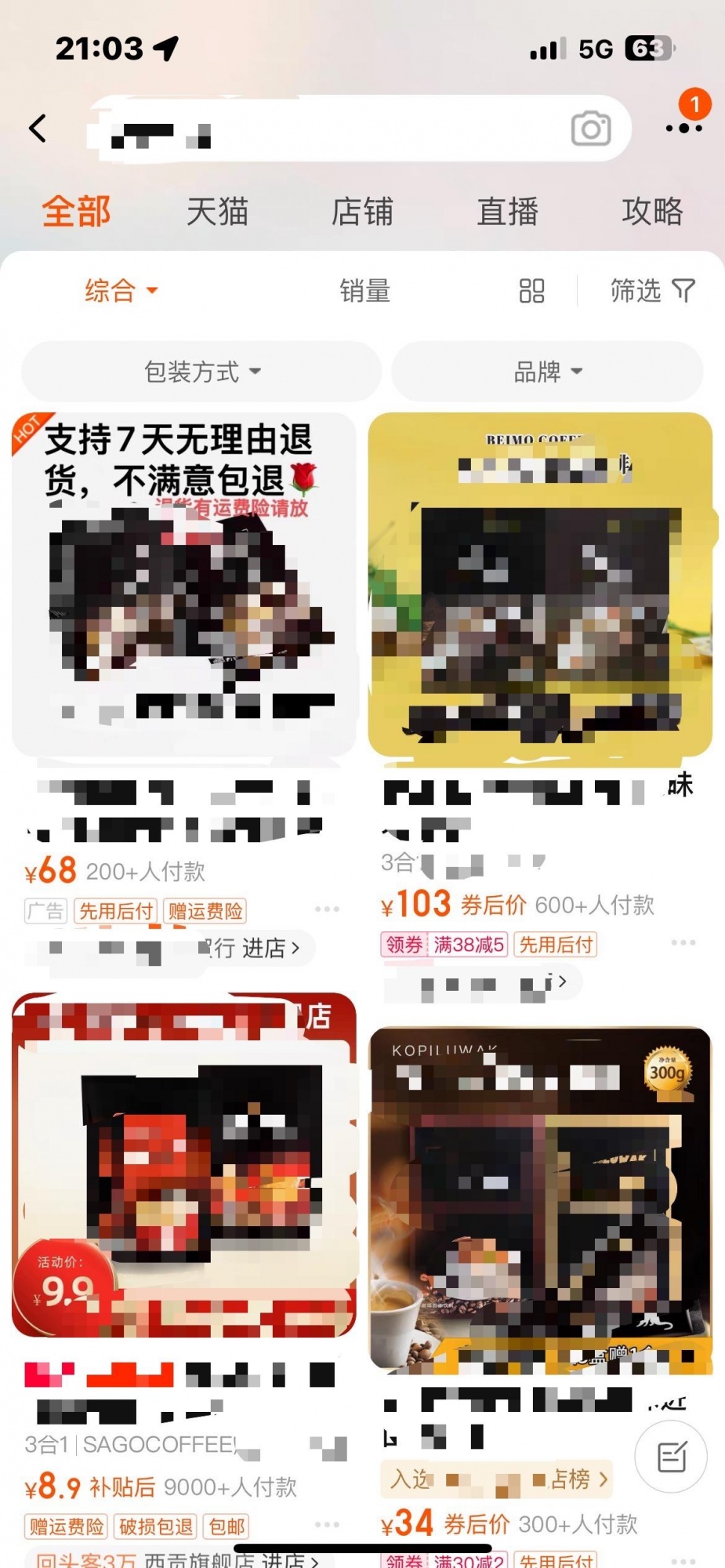This screenshot has width=725, height=1568.
Task: Go back with the arrow icon
Action: (38, 129)
